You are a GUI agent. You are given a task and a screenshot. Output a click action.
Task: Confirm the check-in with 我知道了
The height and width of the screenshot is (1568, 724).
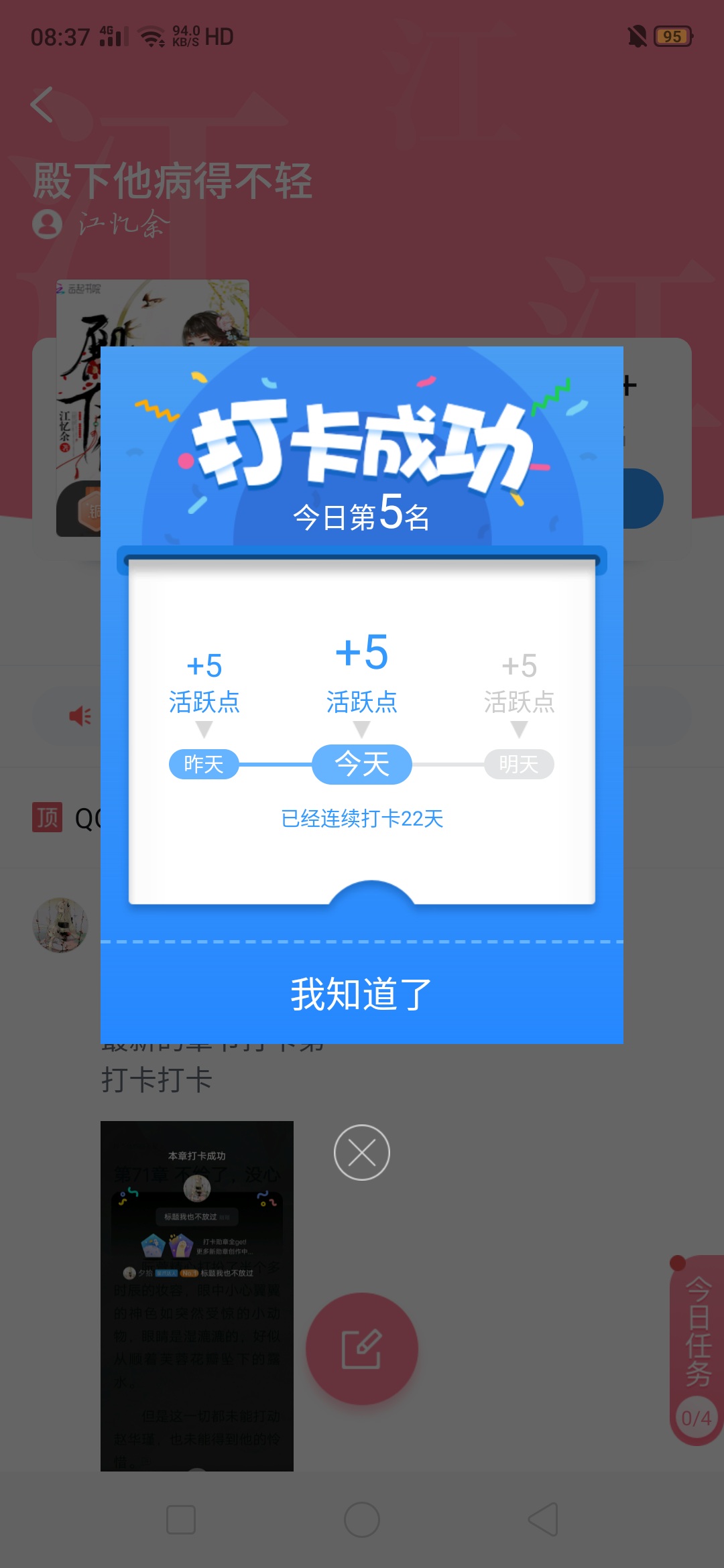(x=361, y=994)
